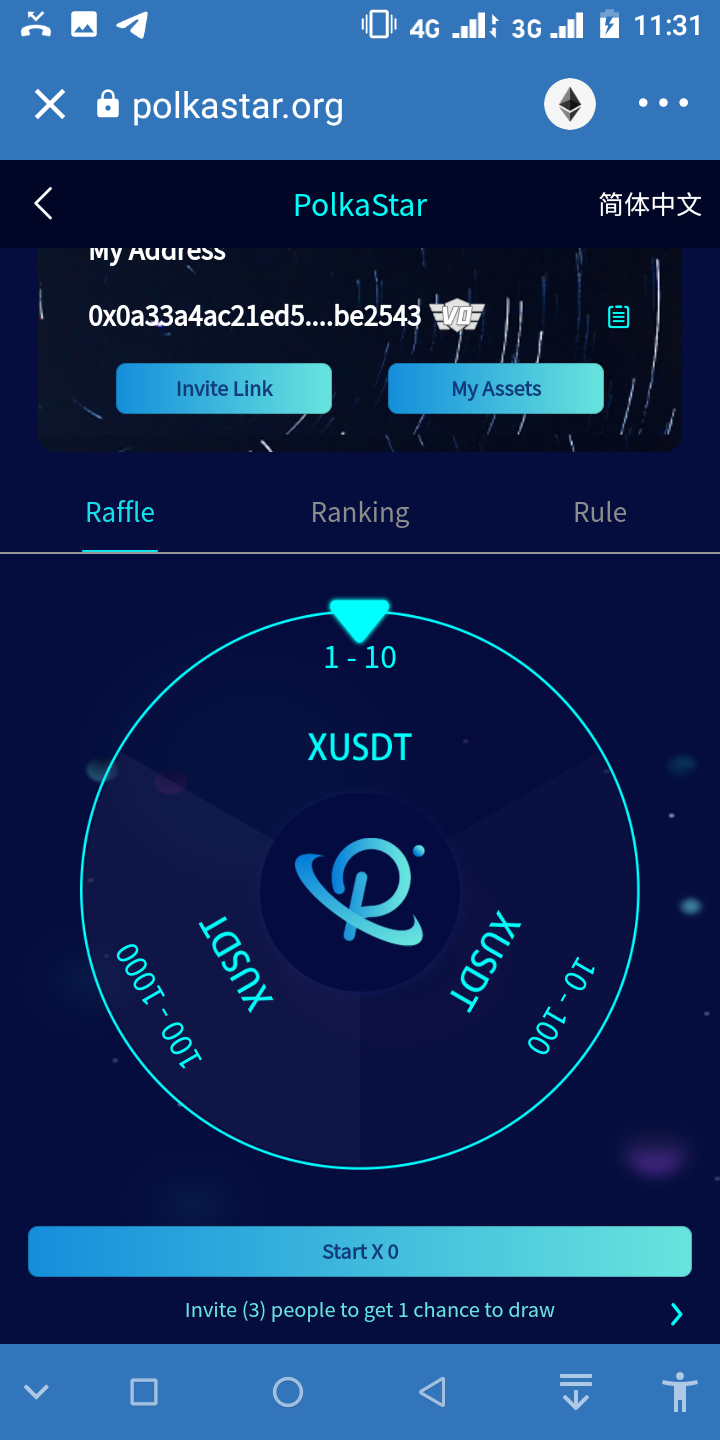Viewport: 720px width, 1440px height.
Task: Tap the system home button
Action: [288, 1392]
